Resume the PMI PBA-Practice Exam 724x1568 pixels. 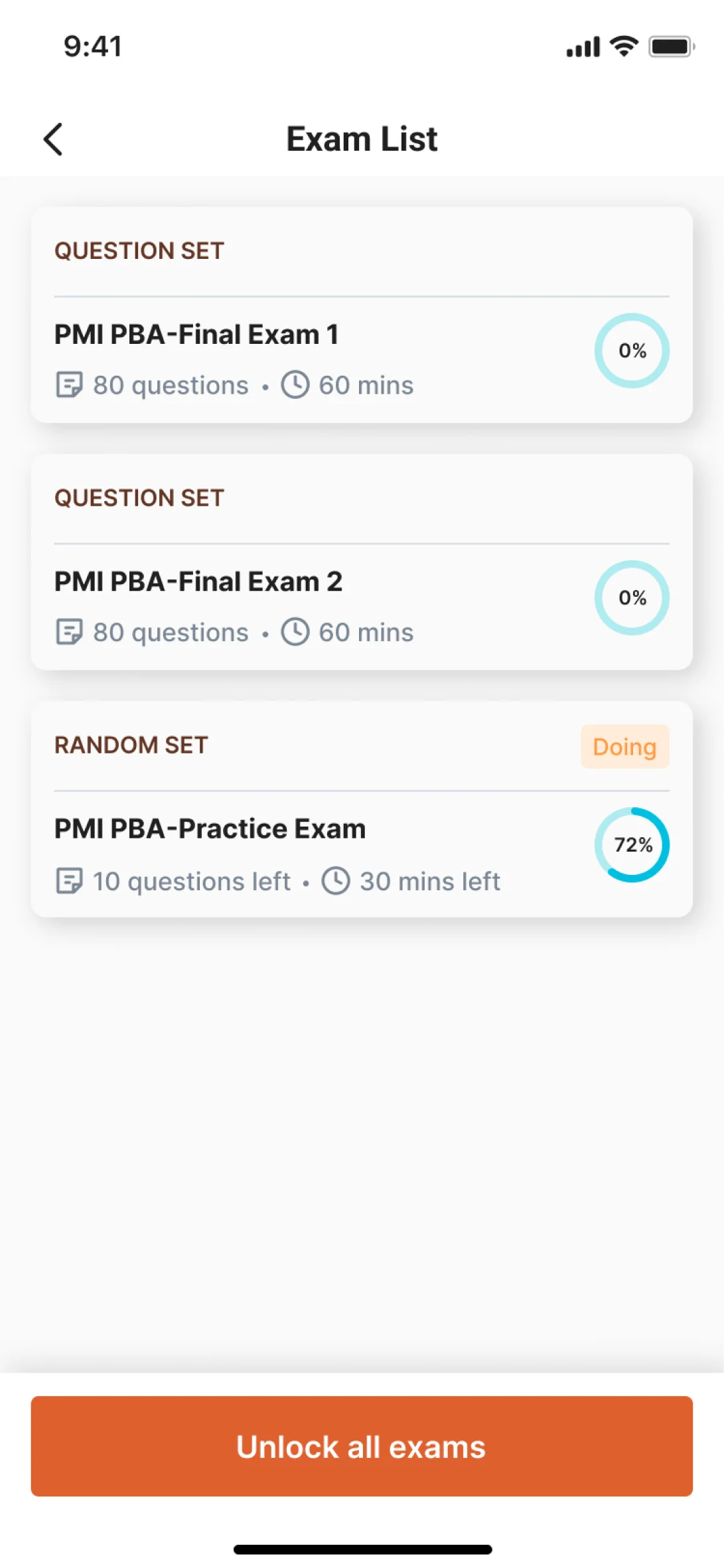[362, 810]
